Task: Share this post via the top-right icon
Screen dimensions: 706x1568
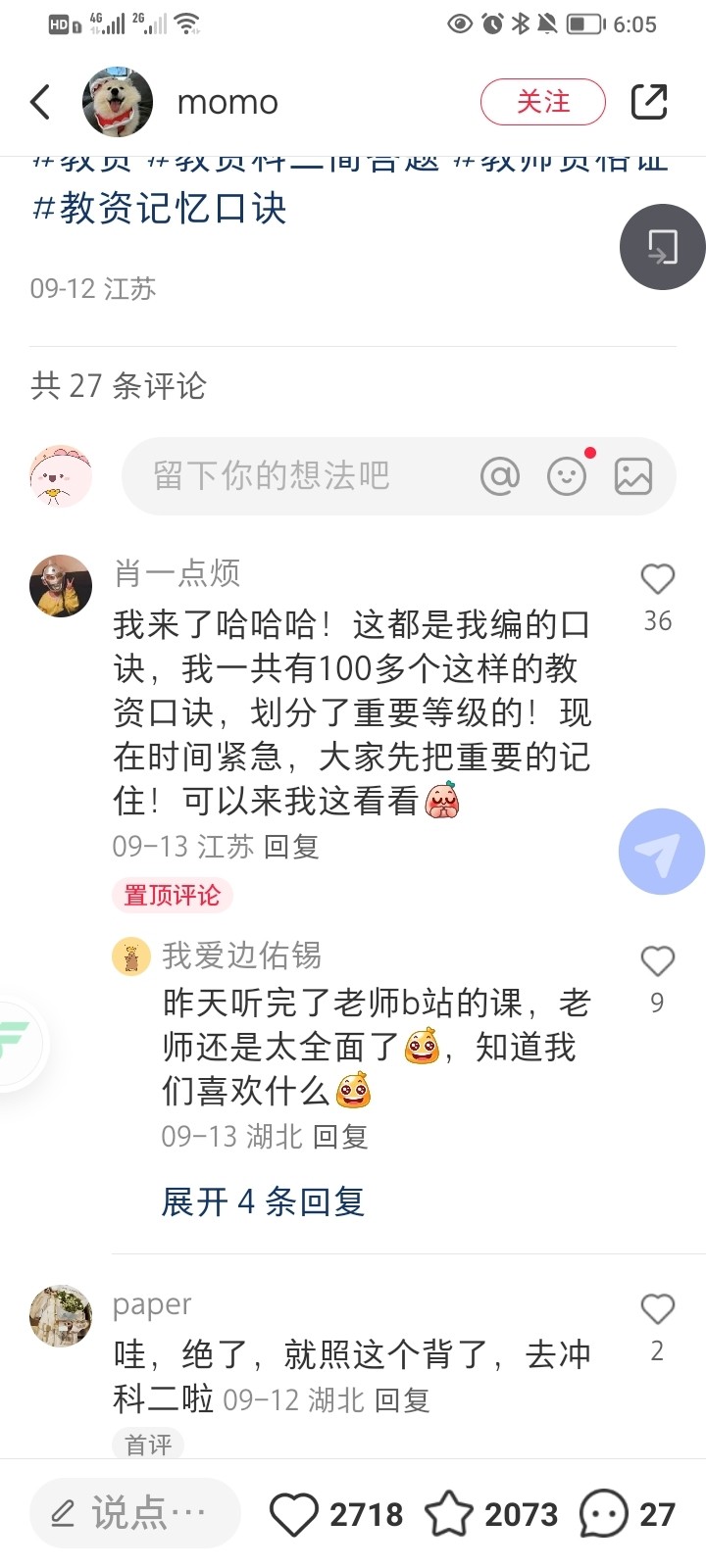Action: click(648, 102)
